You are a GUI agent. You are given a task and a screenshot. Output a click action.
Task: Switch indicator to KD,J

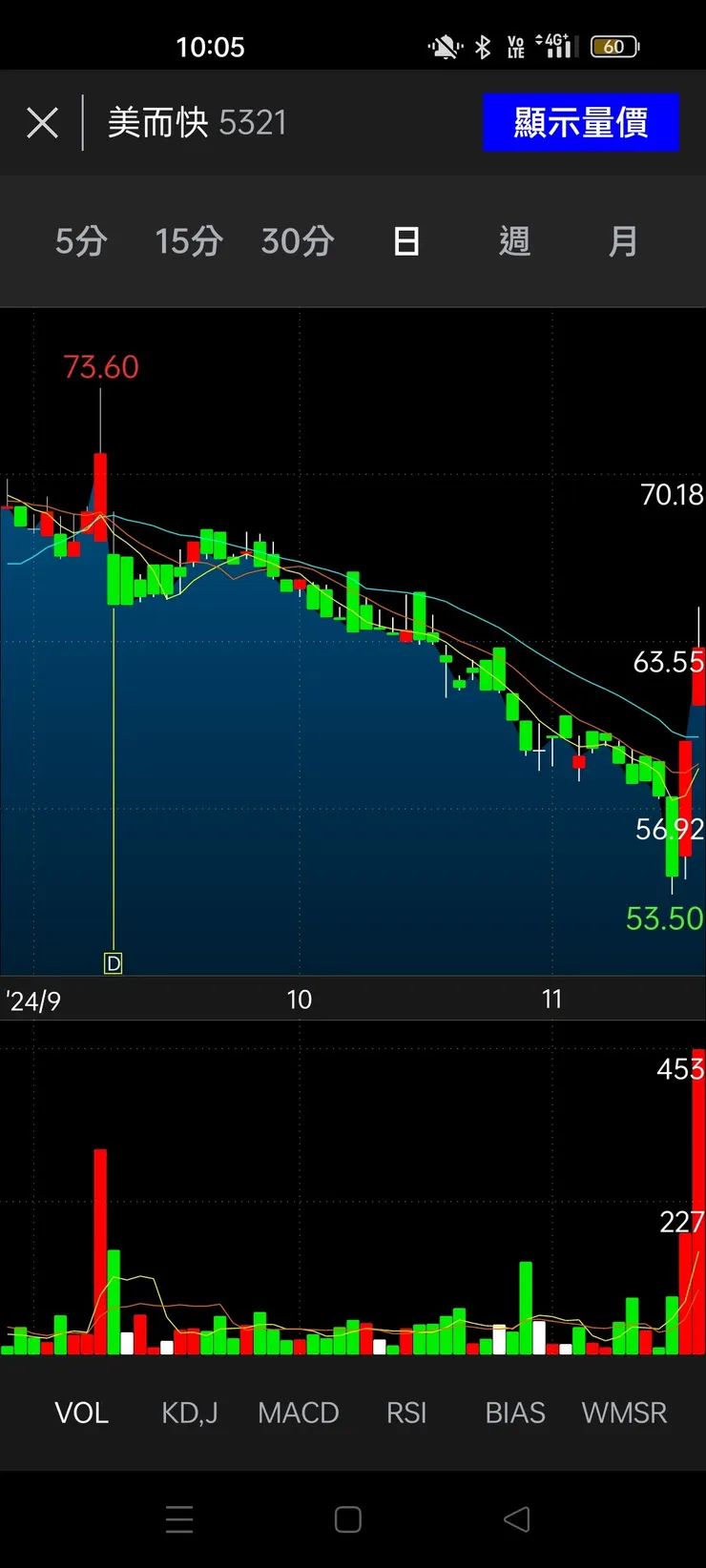pyautogui.click(x=190, y=1413)
